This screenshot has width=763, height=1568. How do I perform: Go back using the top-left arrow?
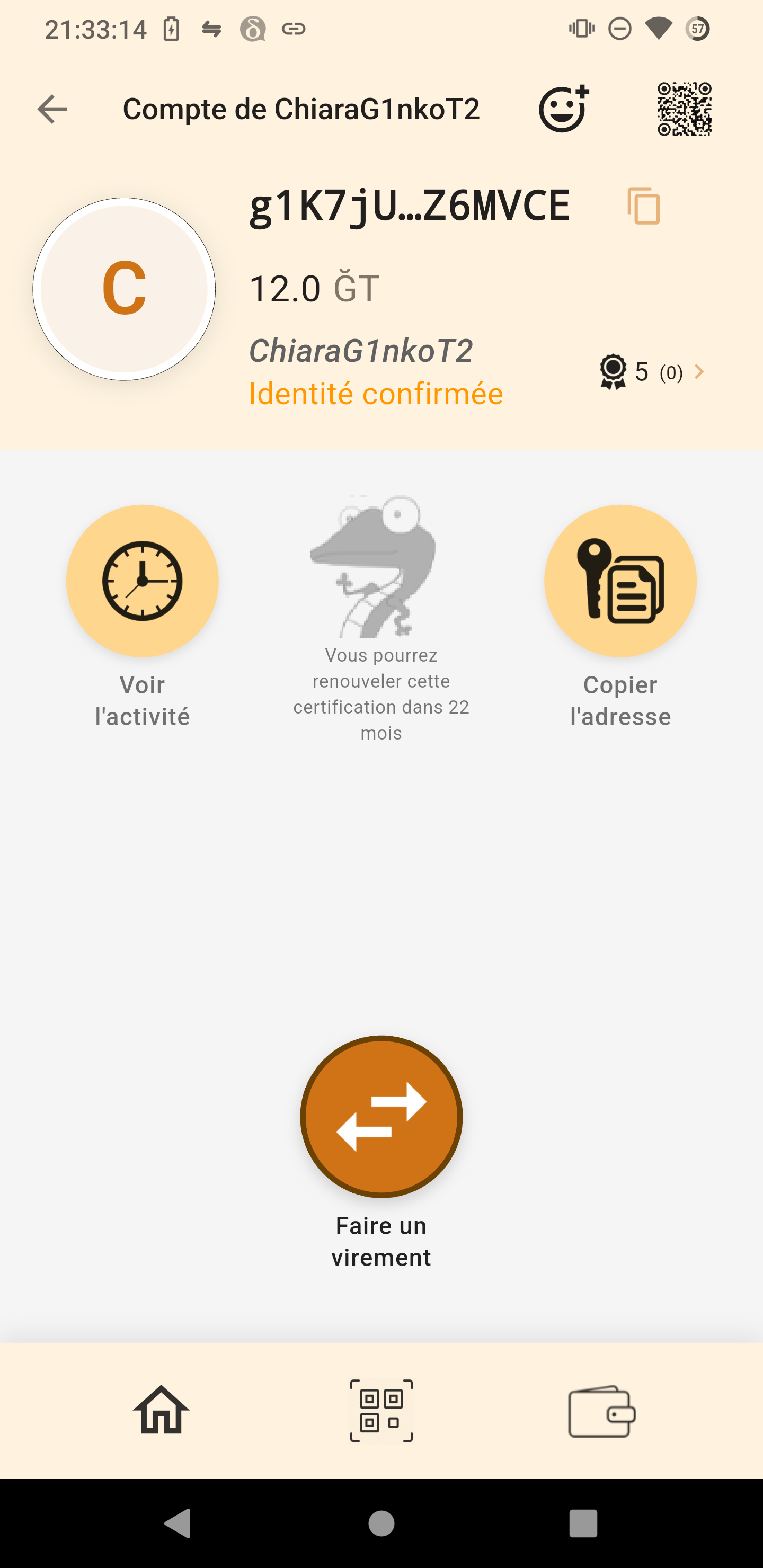pyautogui.click(x=52, y=110)
